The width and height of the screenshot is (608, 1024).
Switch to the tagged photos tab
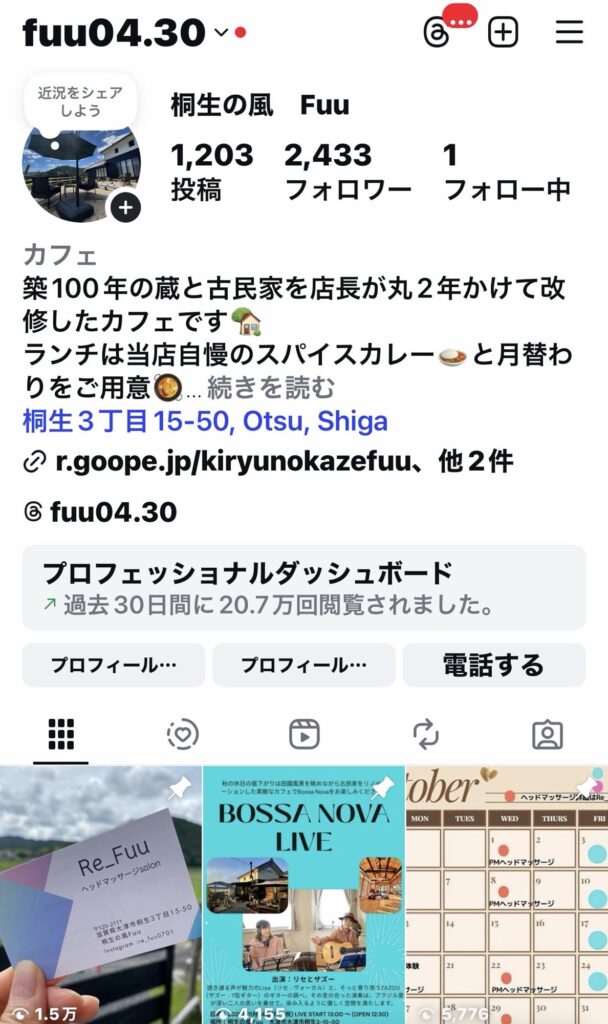[547, 734]
